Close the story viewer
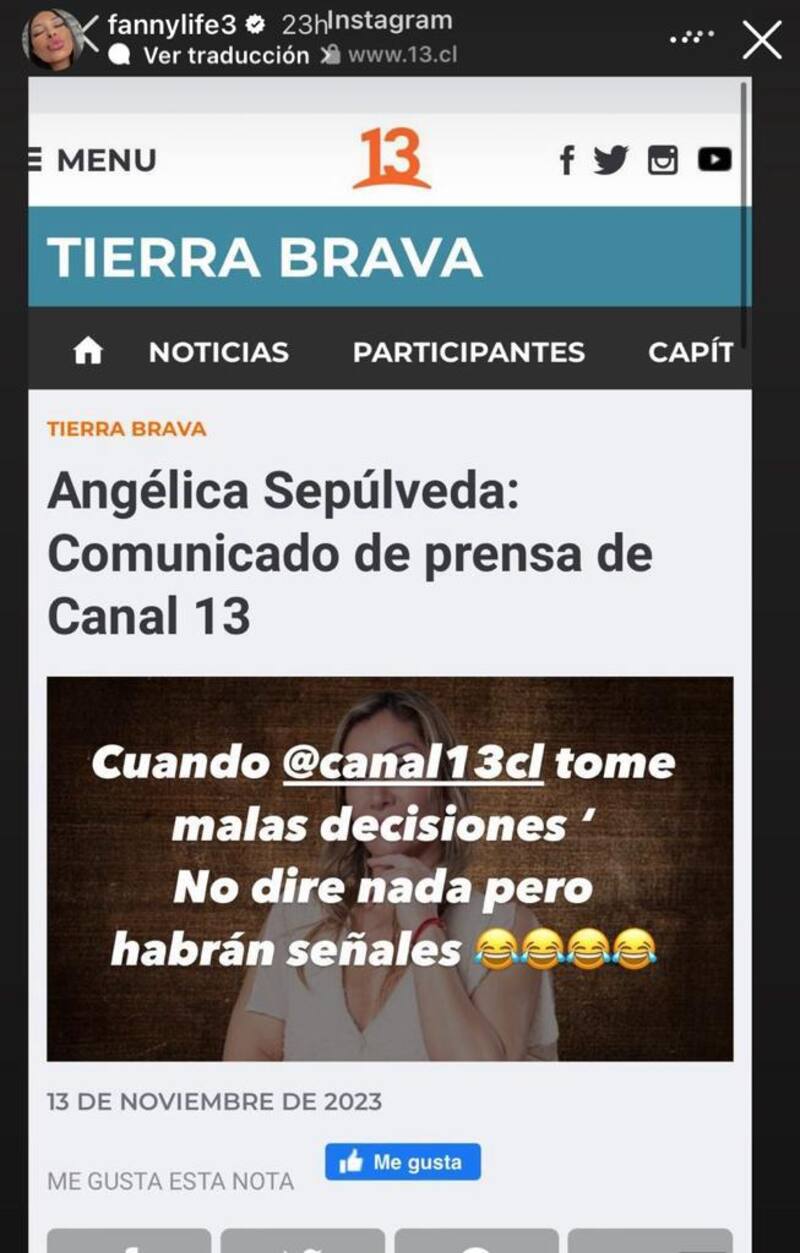 [762, 40]
